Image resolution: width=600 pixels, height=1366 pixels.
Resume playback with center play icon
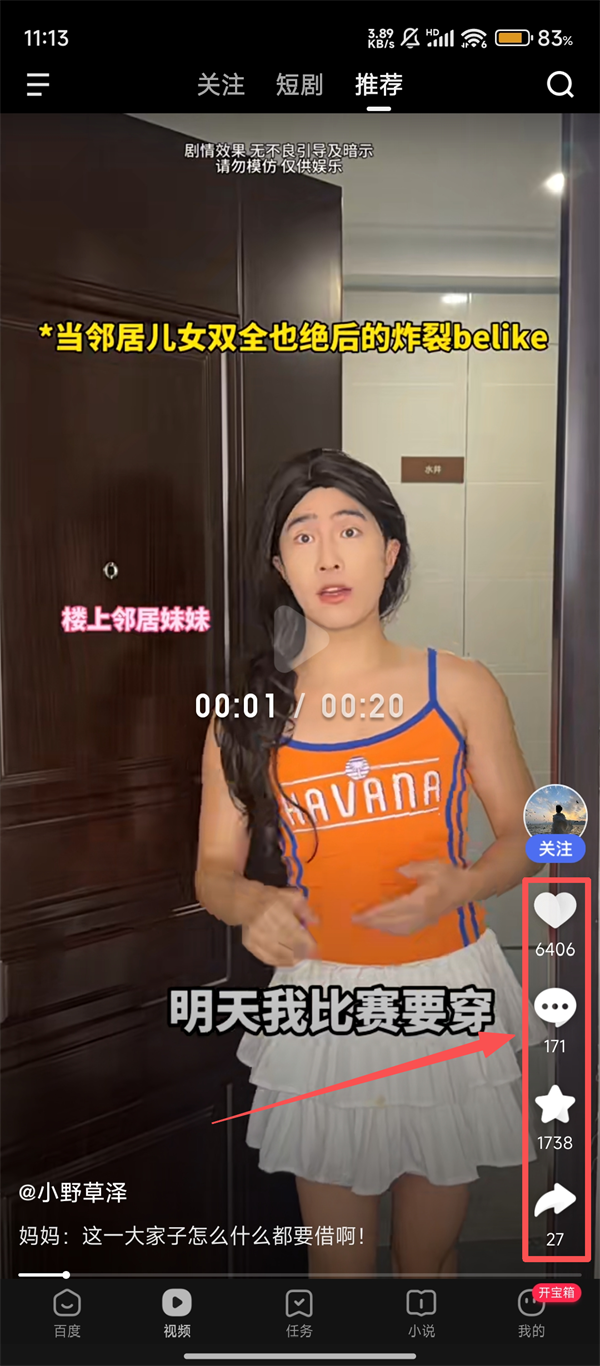pos(299,638)
